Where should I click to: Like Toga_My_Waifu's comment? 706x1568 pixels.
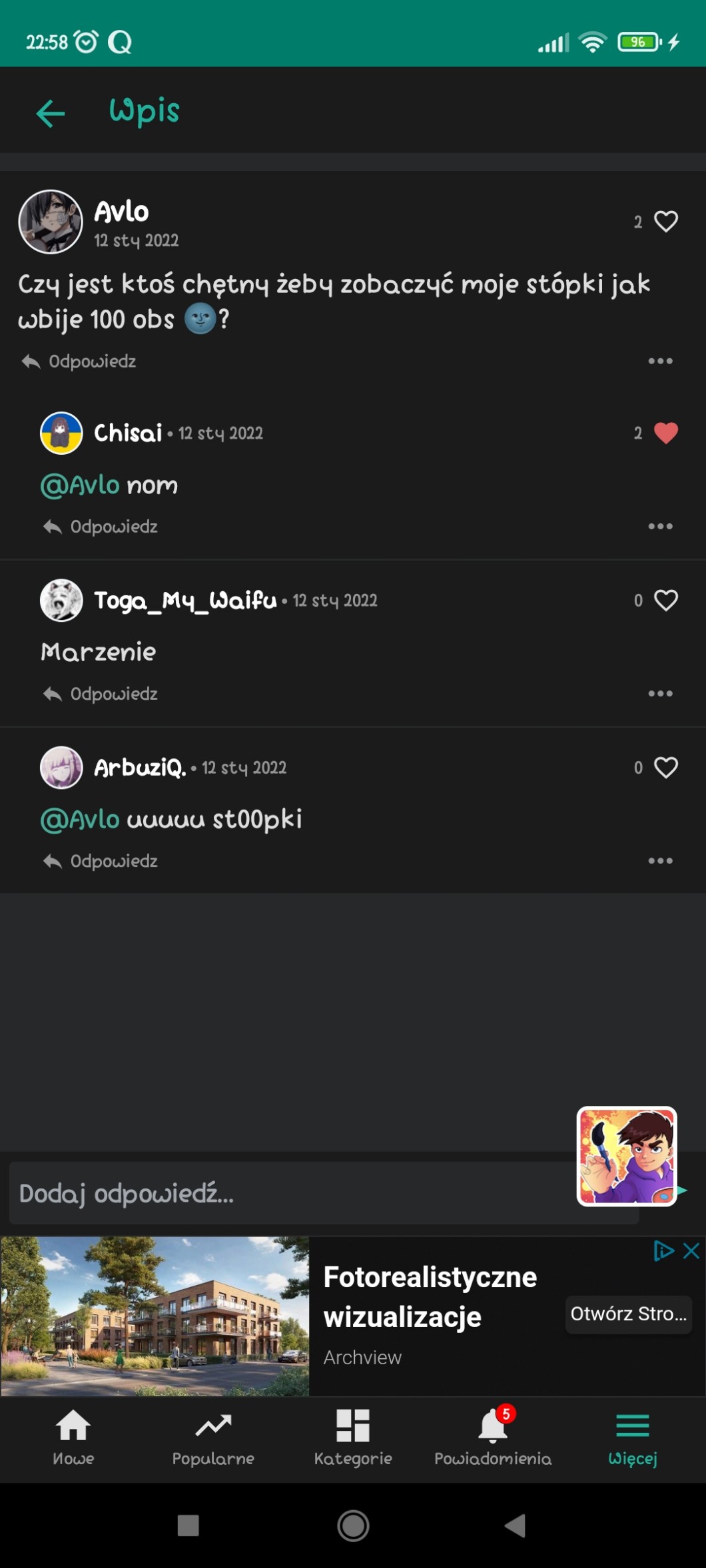click(x=665, y=601)
